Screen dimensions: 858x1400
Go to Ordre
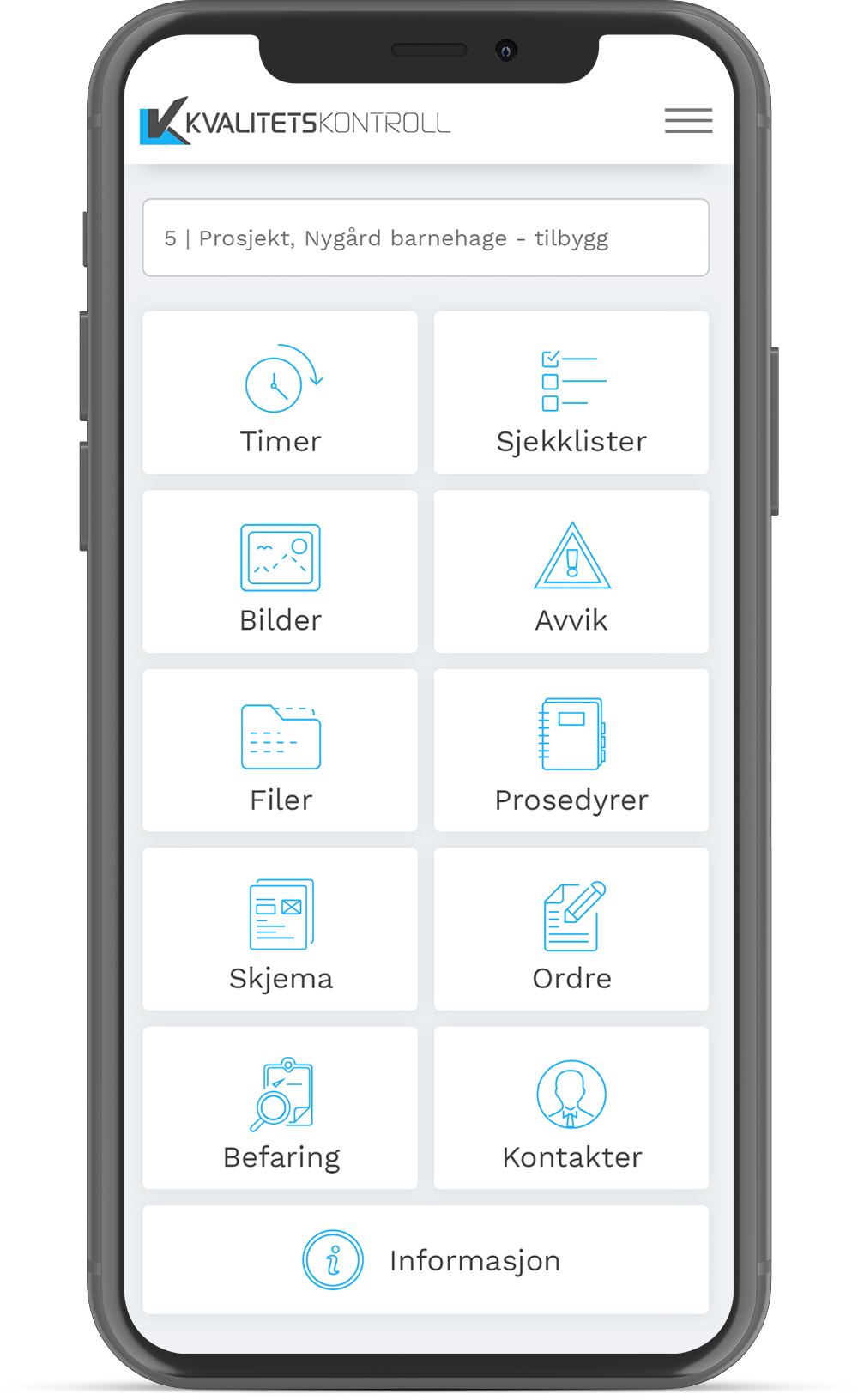pos(571,929)
